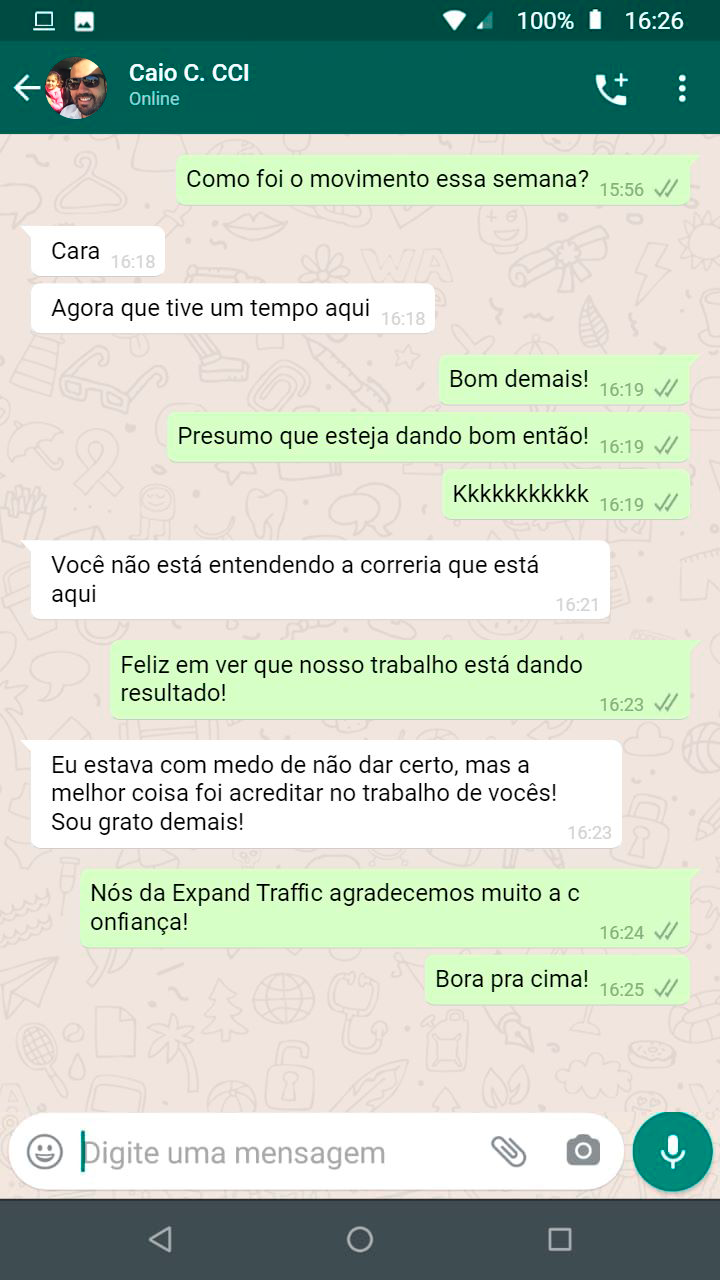Tap the system home button

(360, 1240)
